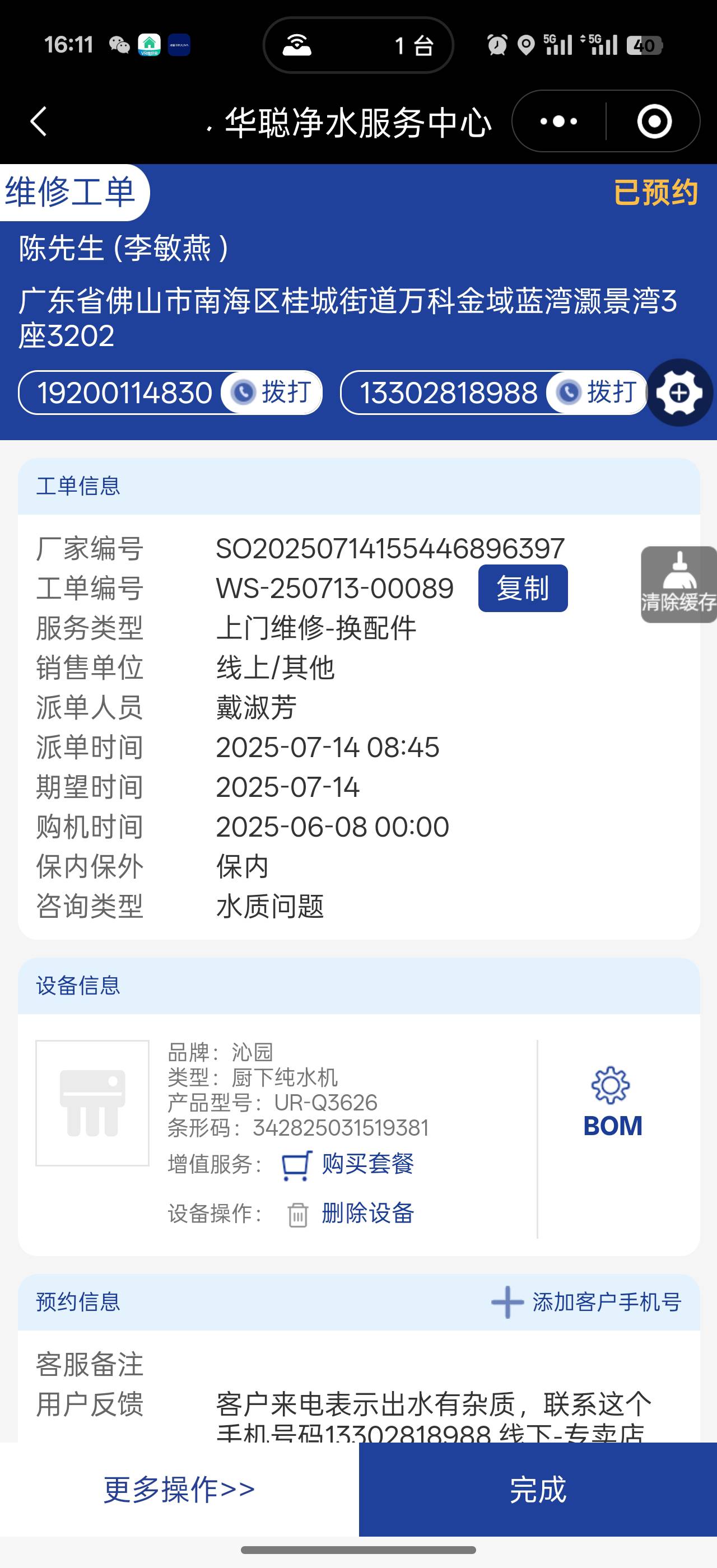Copy the work order number
Viewport: 717px width, 1568px height.
point(523,588)
